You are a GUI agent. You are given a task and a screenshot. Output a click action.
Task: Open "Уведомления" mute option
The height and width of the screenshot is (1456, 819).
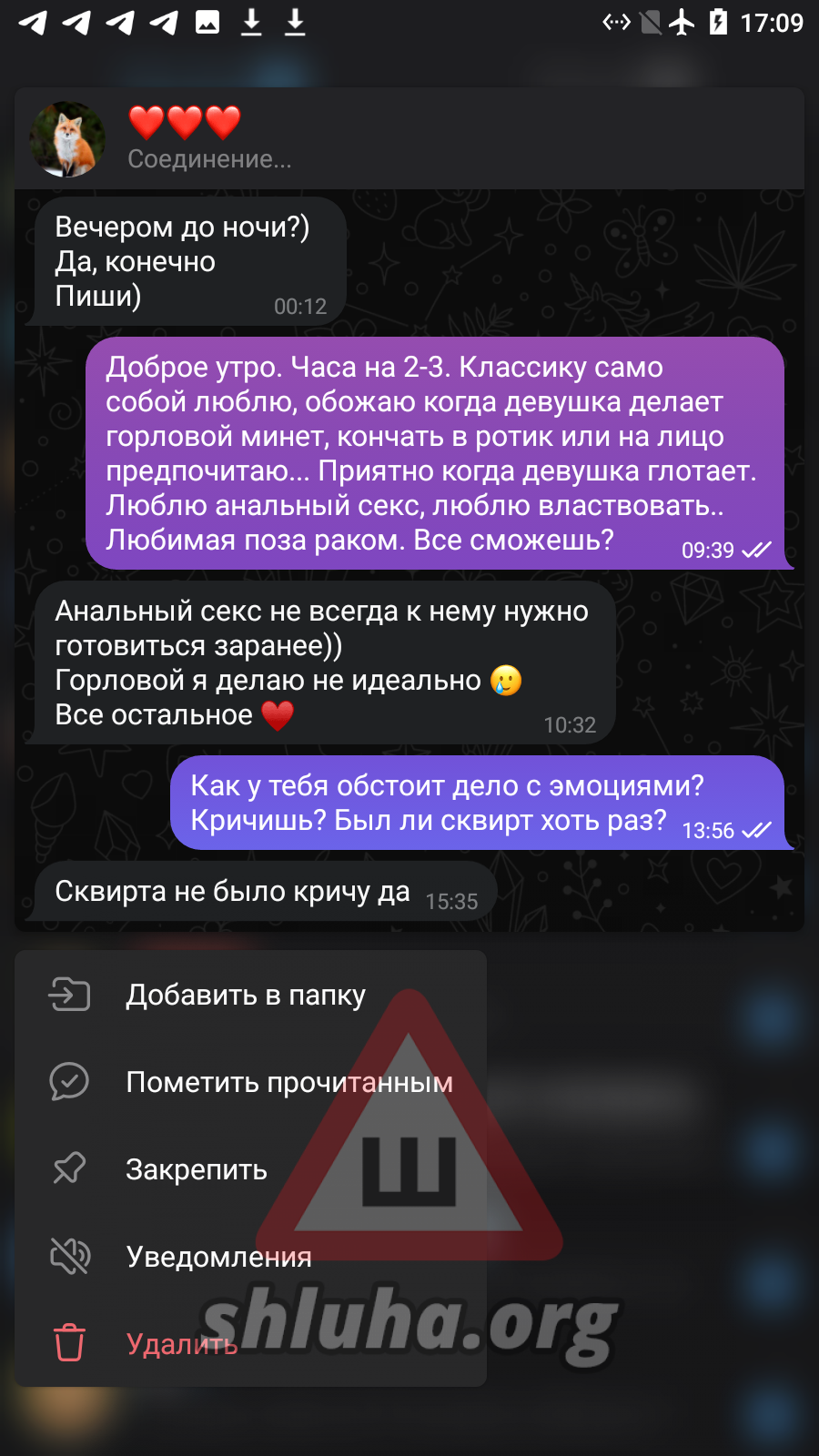coord(250,1257)
